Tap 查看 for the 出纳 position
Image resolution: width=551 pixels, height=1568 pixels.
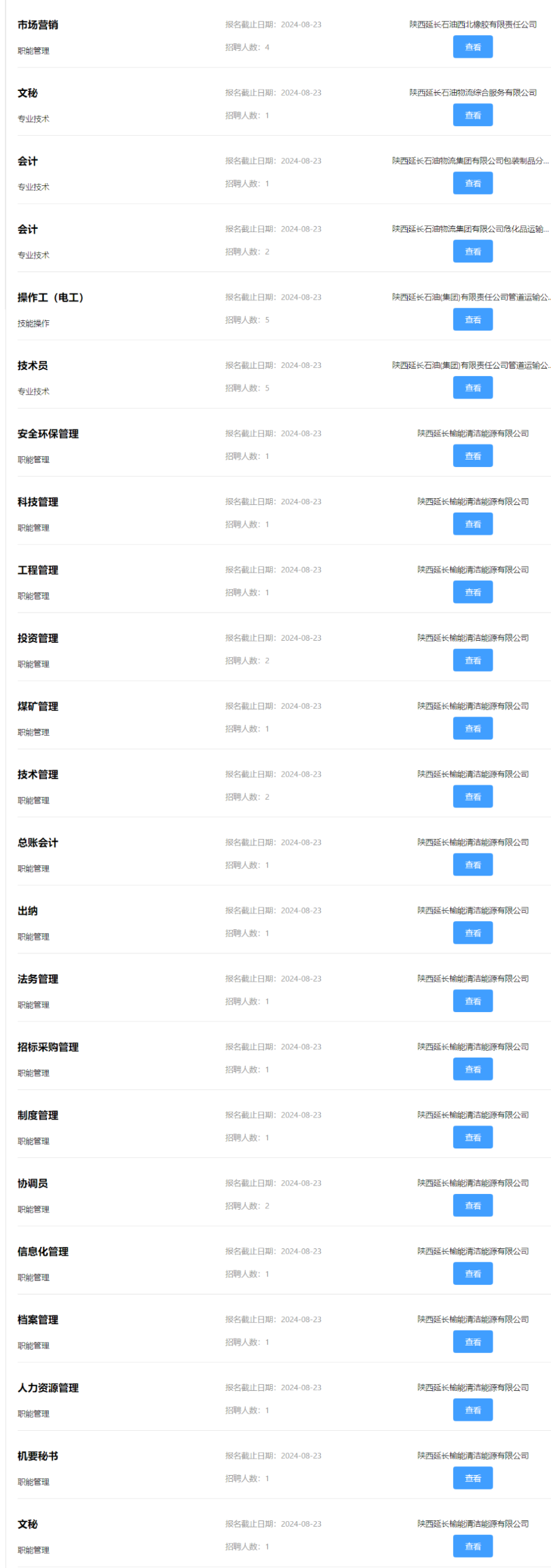(472, 933)
